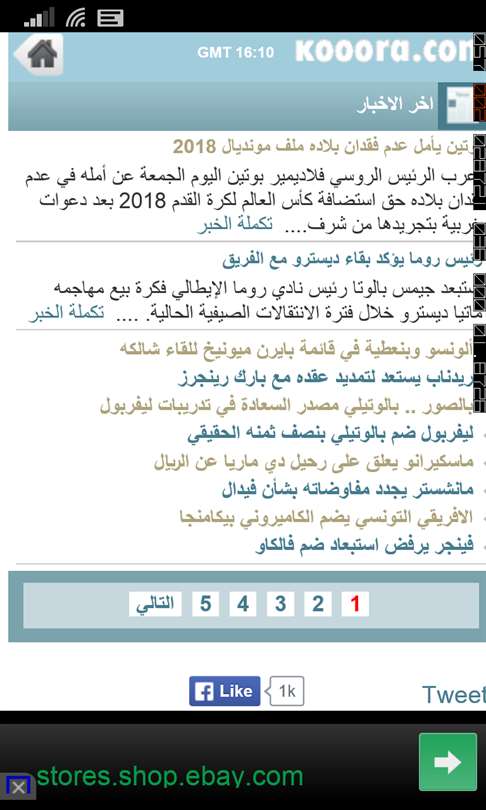
Task: Open Bayern Munich squad for Schalke headline
Action: click(x=296, y=349)
